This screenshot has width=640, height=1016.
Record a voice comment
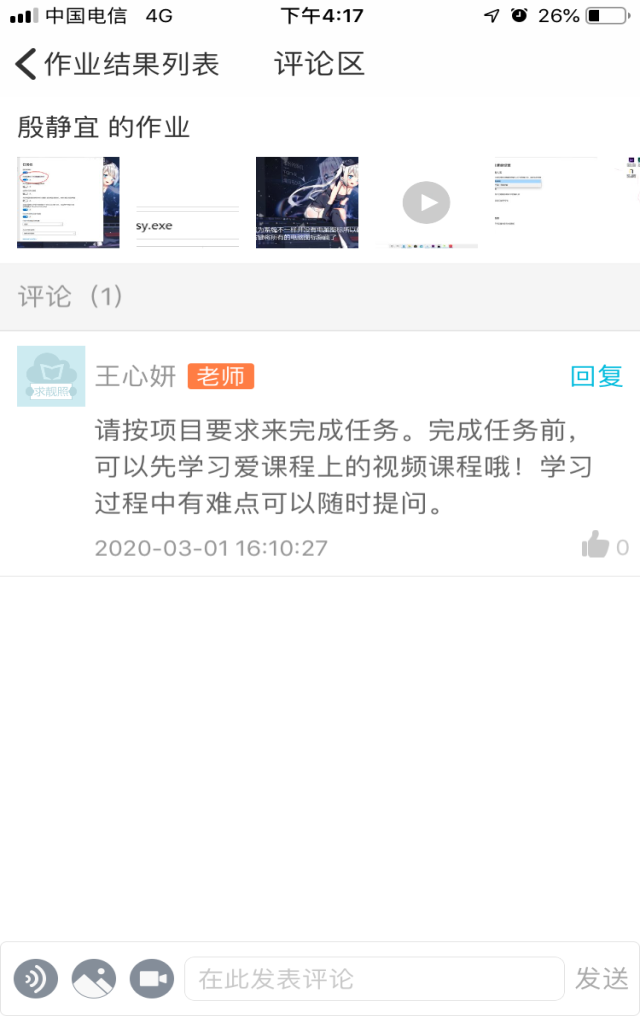[x=35, y=978]
